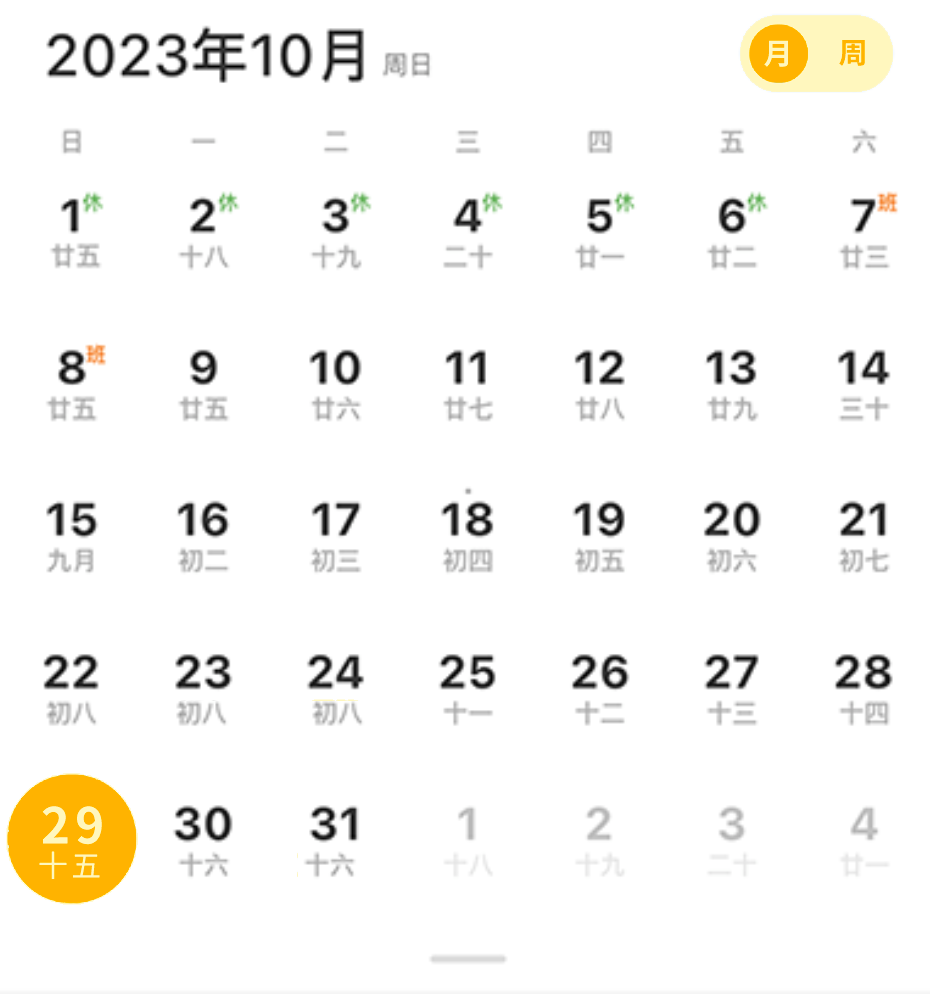Switch to the 周 week view
Image resolution: width=930 pixels, height=994 pixels.
(x=852, y=54)
